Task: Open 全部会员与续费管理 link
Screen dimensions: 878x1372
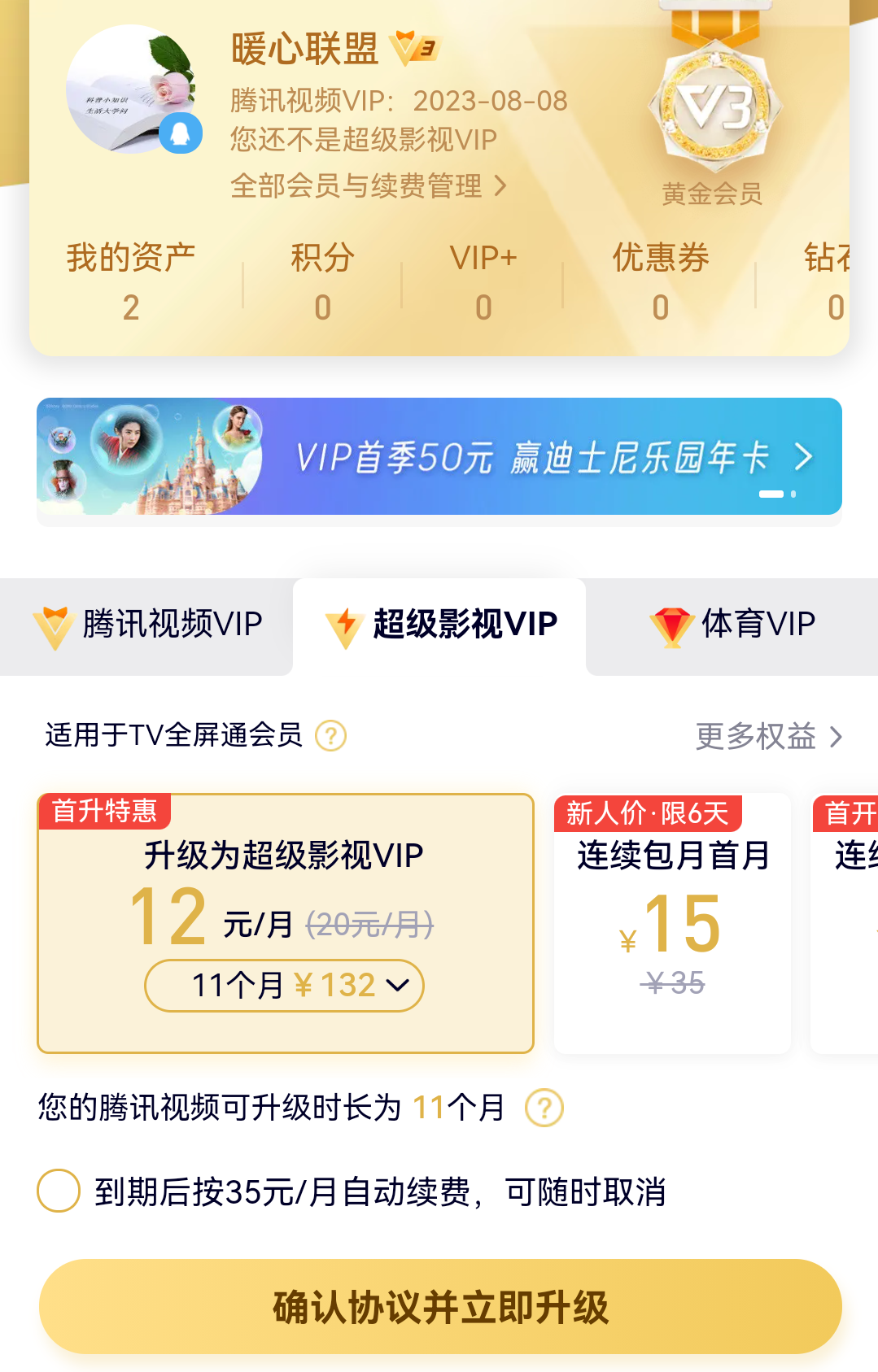Action: (x=368, y=186)
